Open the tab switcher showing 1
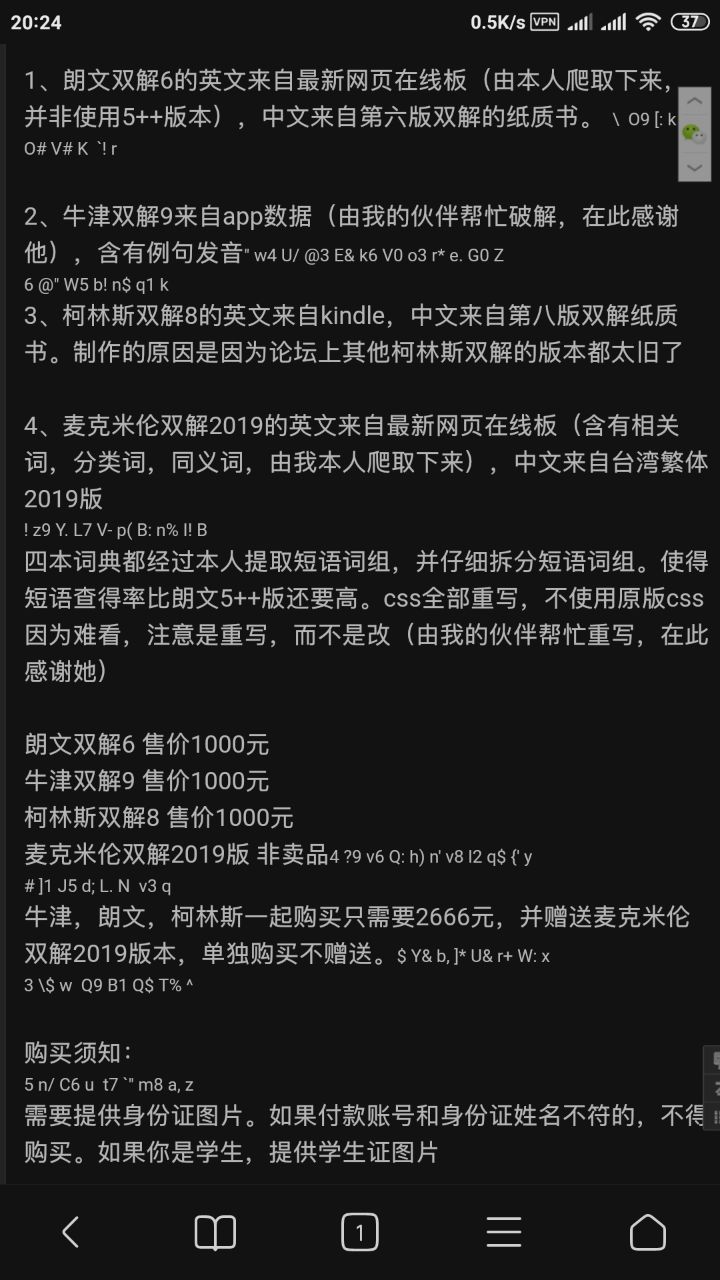Image resolution: width=720 pixels, height=1280 pixels. pyautogui.click(x=360, y=1232)
